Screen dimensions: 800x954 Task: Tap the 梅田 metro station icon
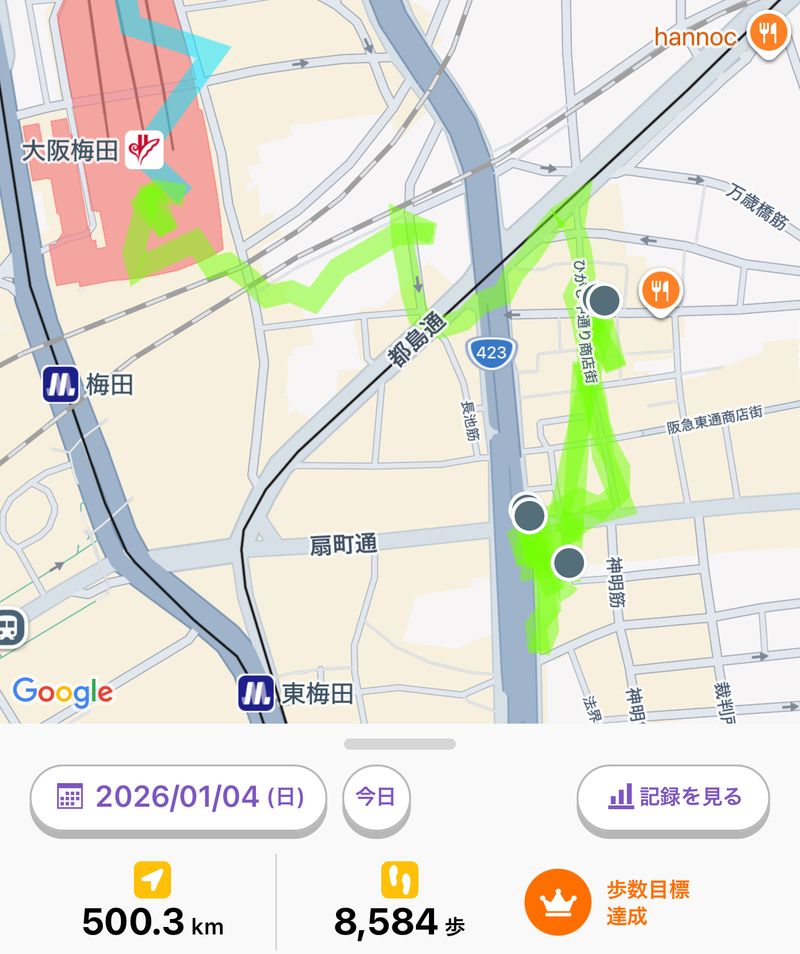(x=60, y=385)
